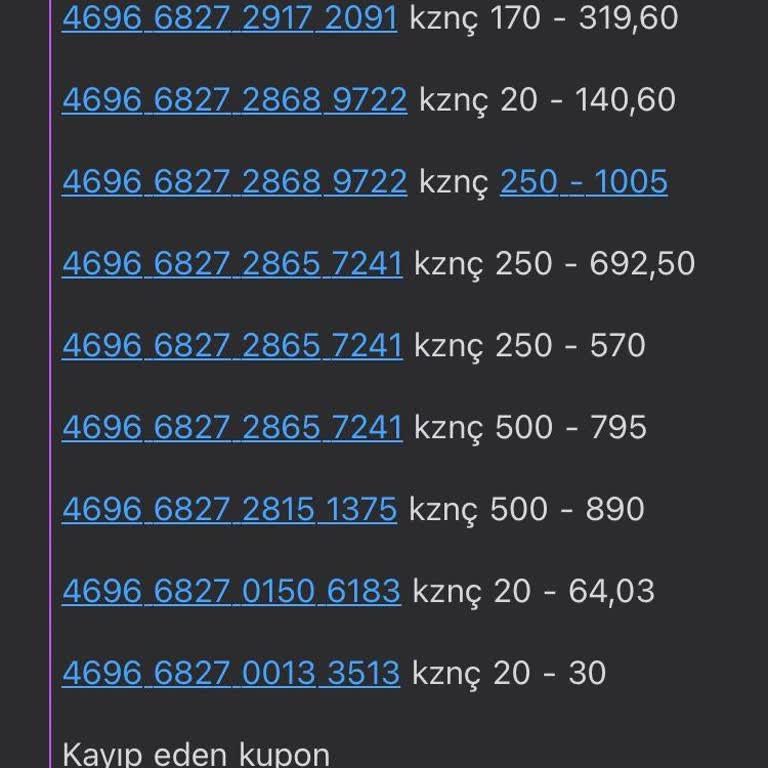Tap the linked number ending 0150 6183
This screenshot has height=768, width=768.
231,591
